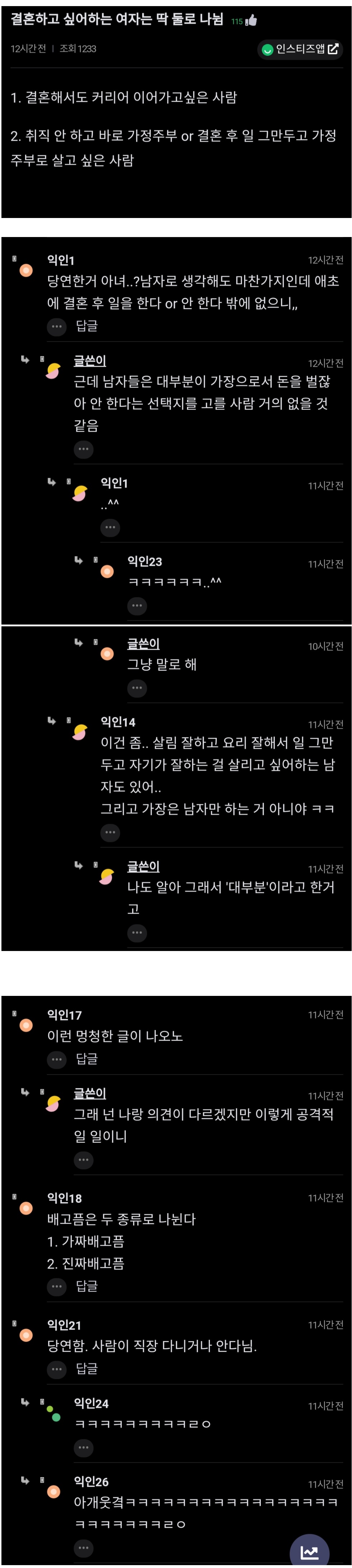The image size is (352, 1568).
Task: Open more options on 익인1's first comment
Action: pyautogui.click(x=57, y=326)
